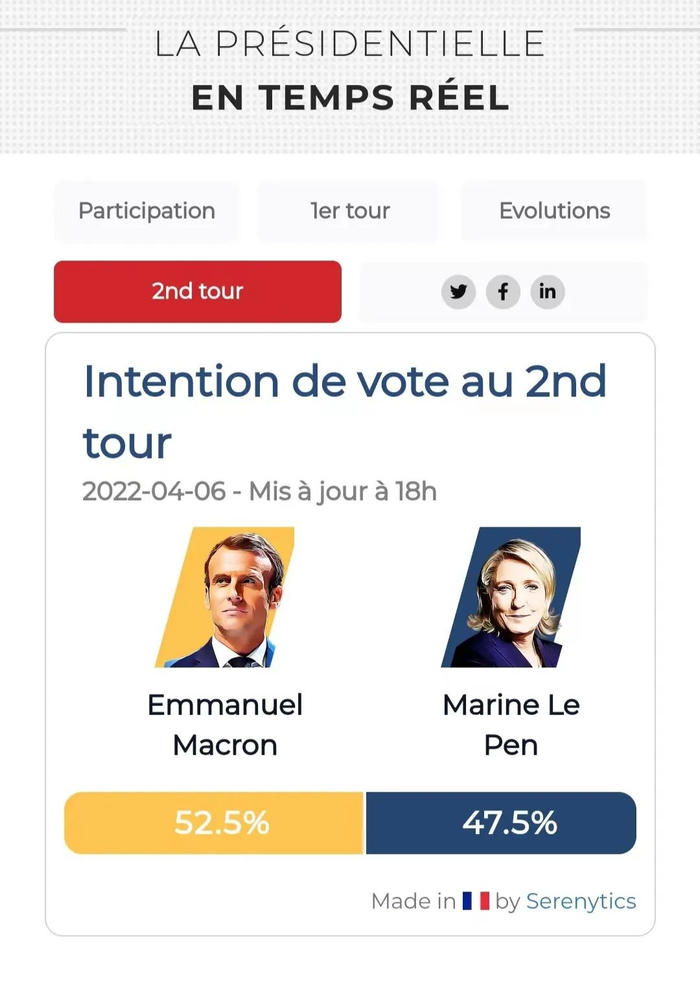Share on Twitter
Image resolution: width=700 pixels, height=981 pixels.
(x=458, y=292)
